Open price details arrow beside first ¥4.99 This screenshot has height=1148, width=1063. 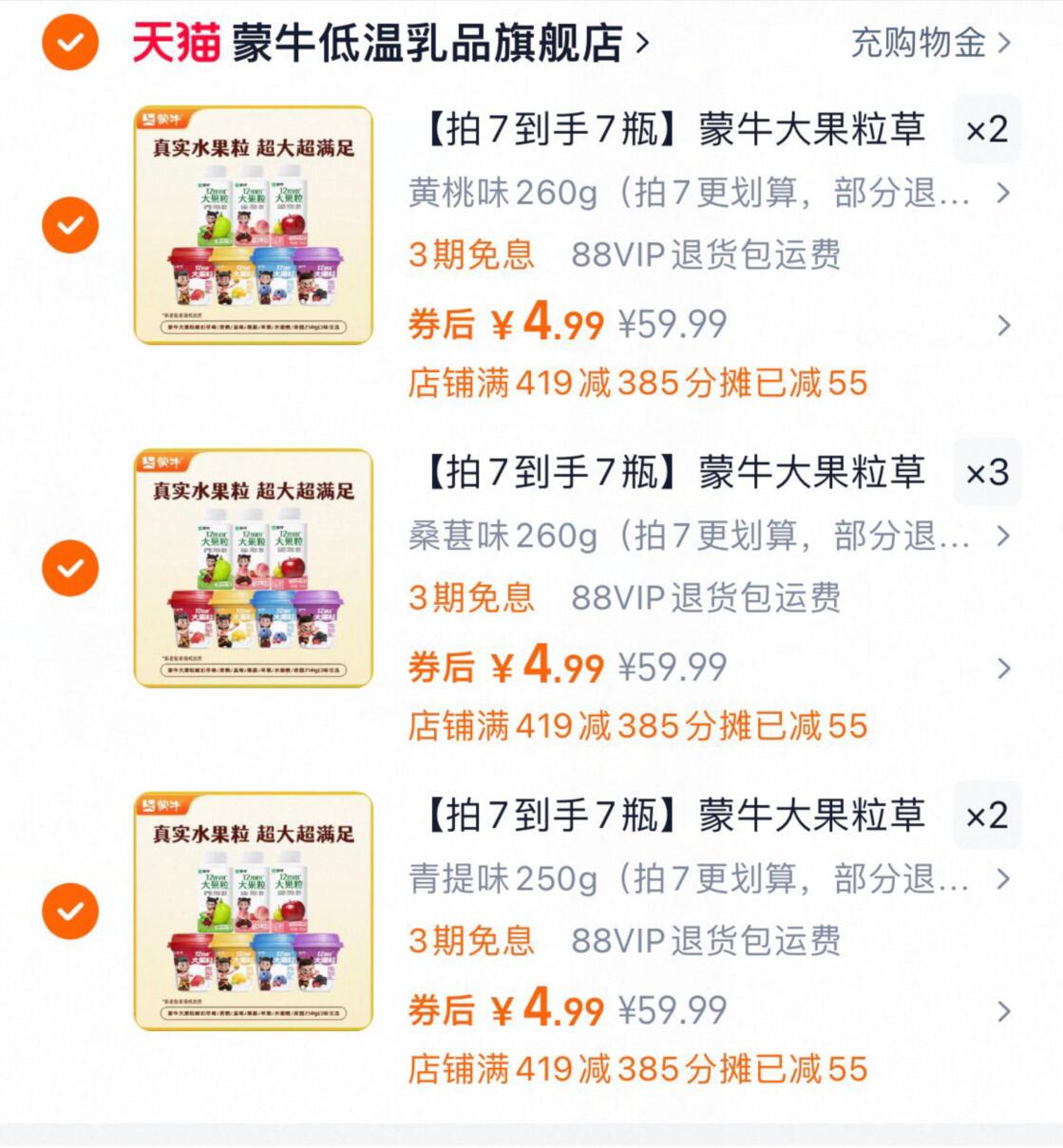coord(1004,327)
